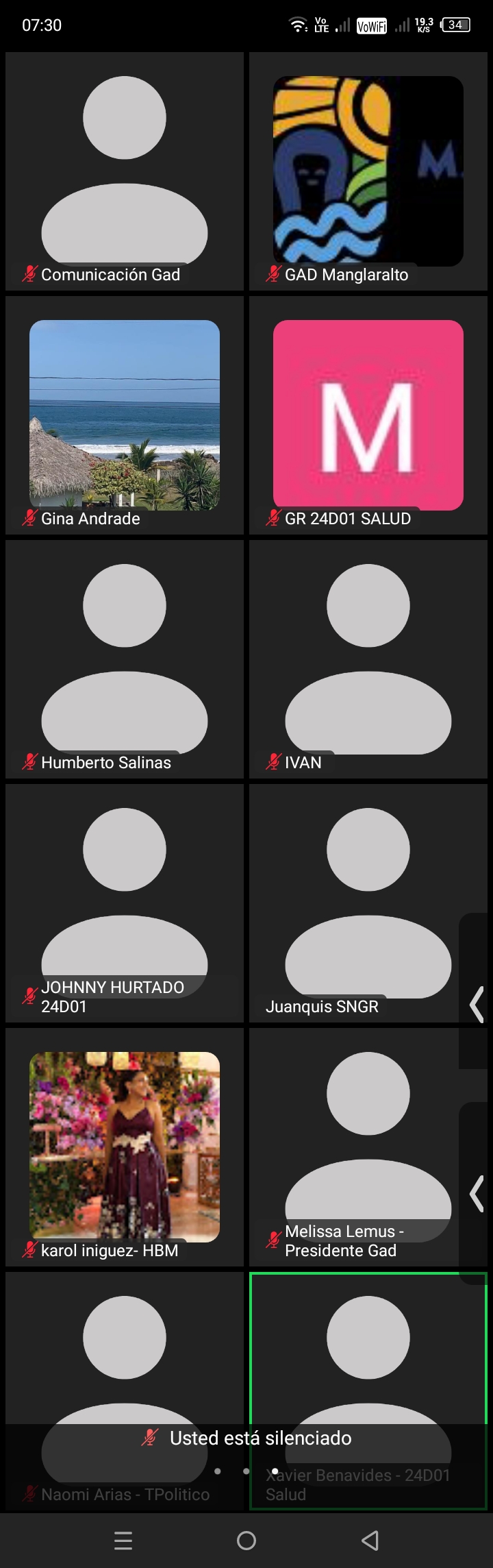This screenshot has height=1568, width=493.
Task: Open recent apps menu button
Action: 123,1541
